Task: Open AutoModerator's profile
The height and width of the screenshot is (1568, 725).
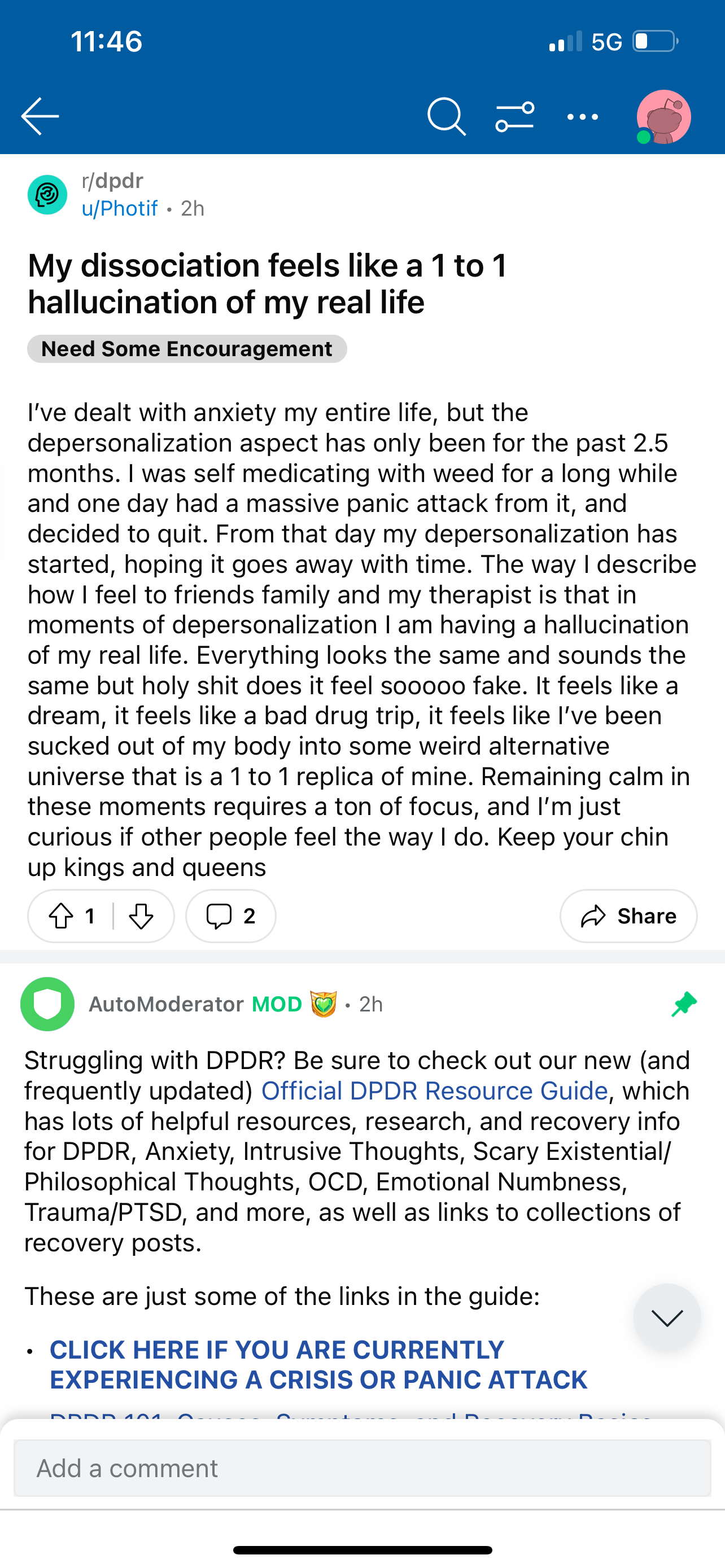Action: tap(166, 1004)
